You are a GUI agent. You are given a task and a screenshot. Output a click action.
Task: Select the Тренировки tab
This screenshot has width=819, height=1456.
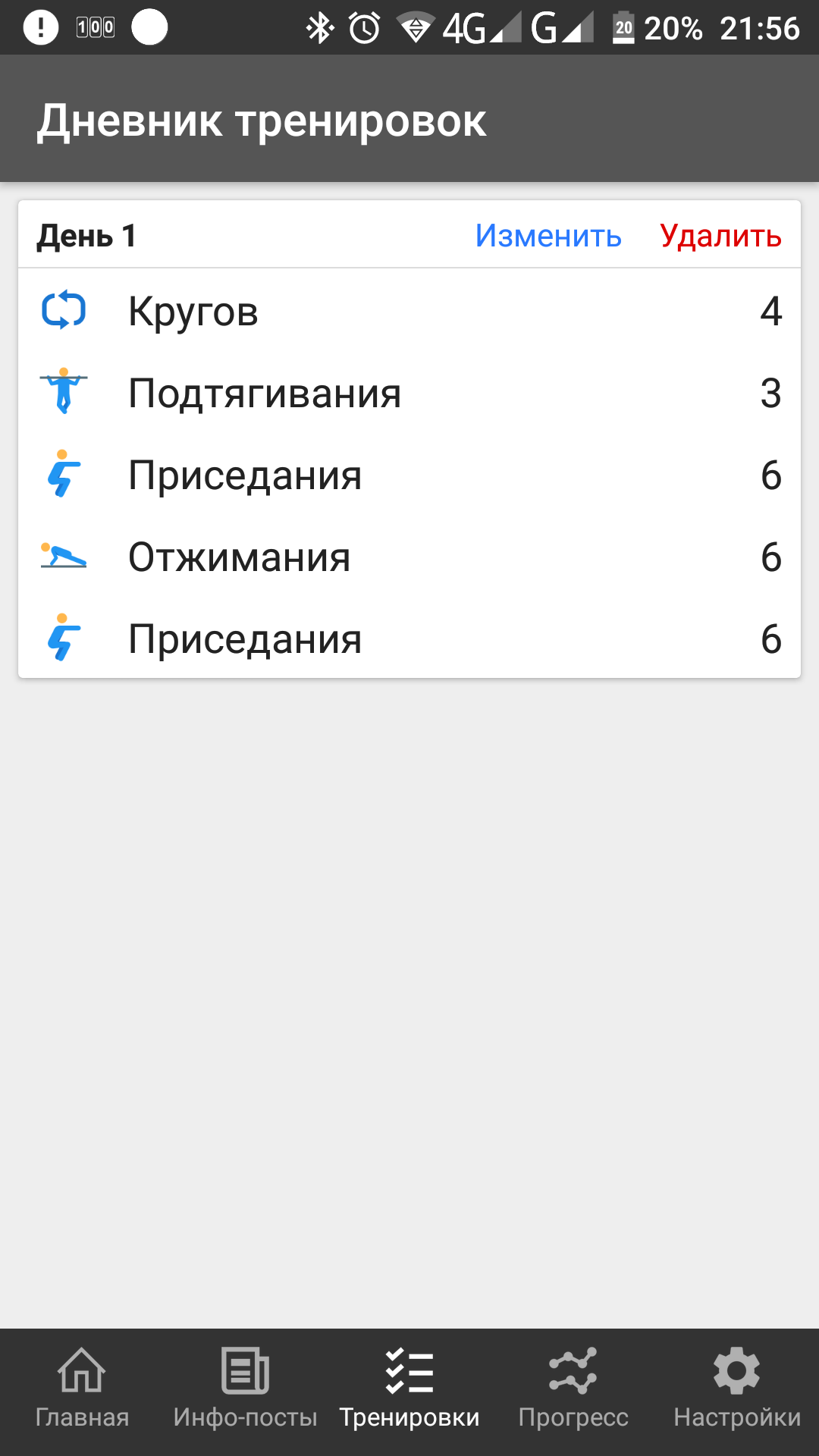click(409, 1389)
